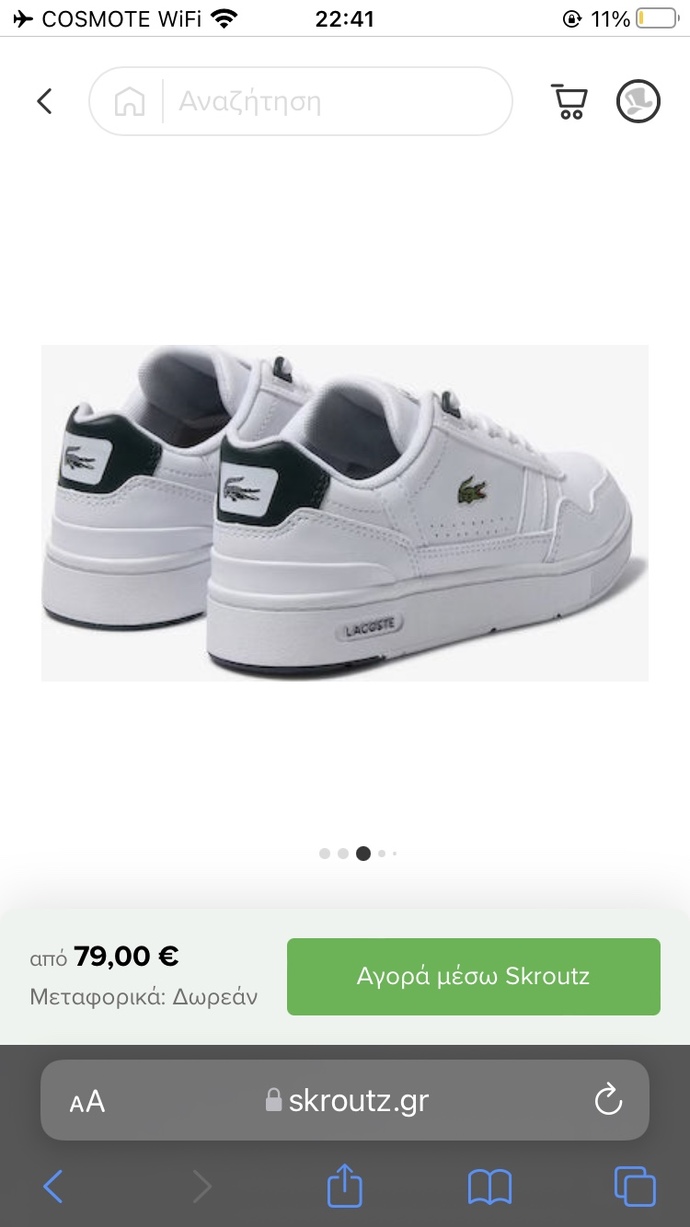Go back in Safari history
690x1227 pixels.
click(x=53, y=1187)
